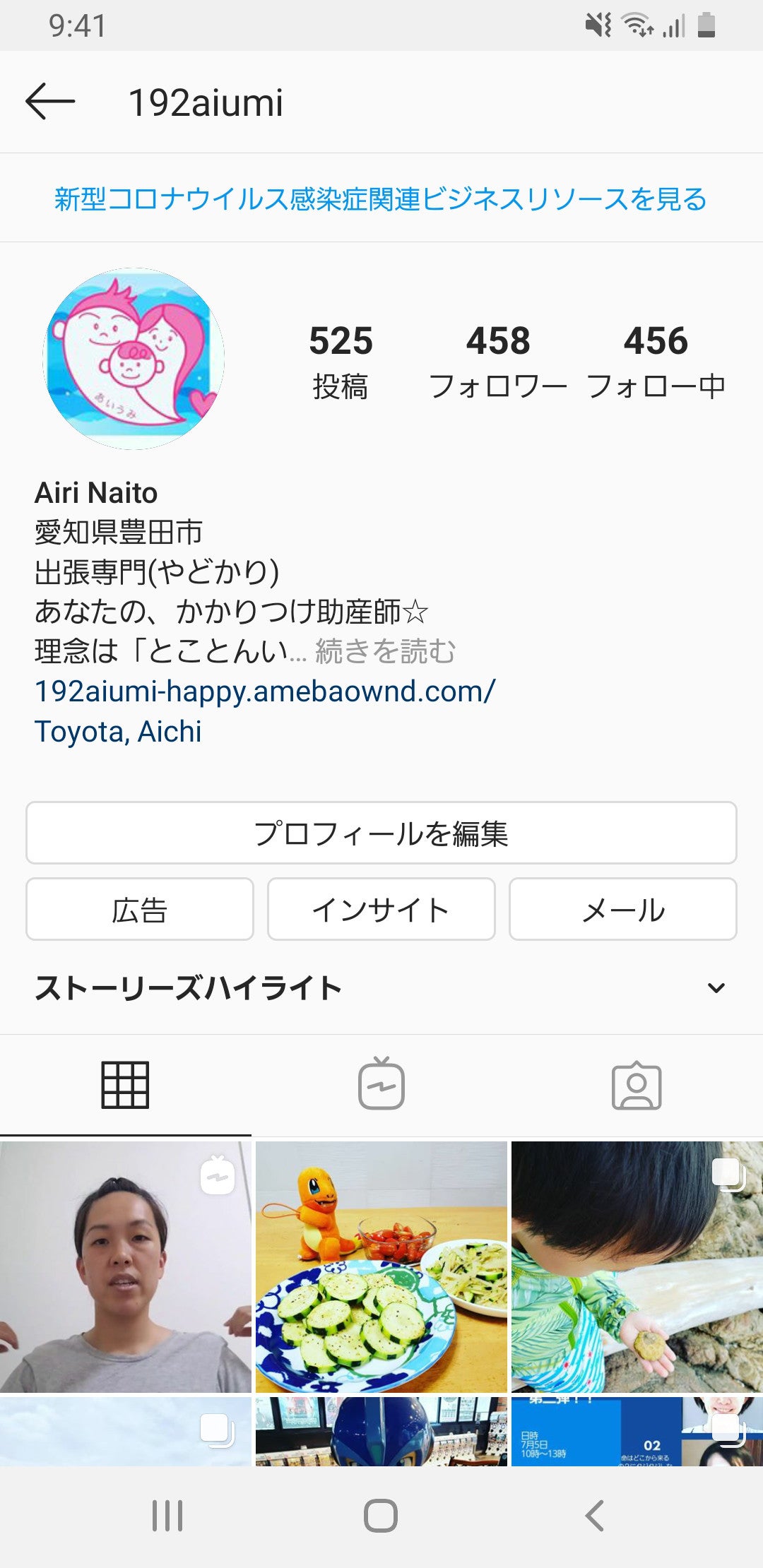
Task: View the 458 followers list
Action: pos(498,361)
